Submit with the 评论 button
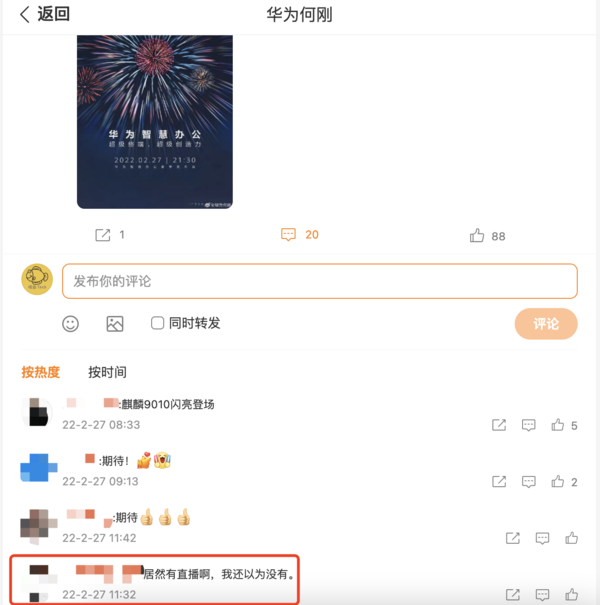The image size is (600, 605). click(x=546, y=324)
